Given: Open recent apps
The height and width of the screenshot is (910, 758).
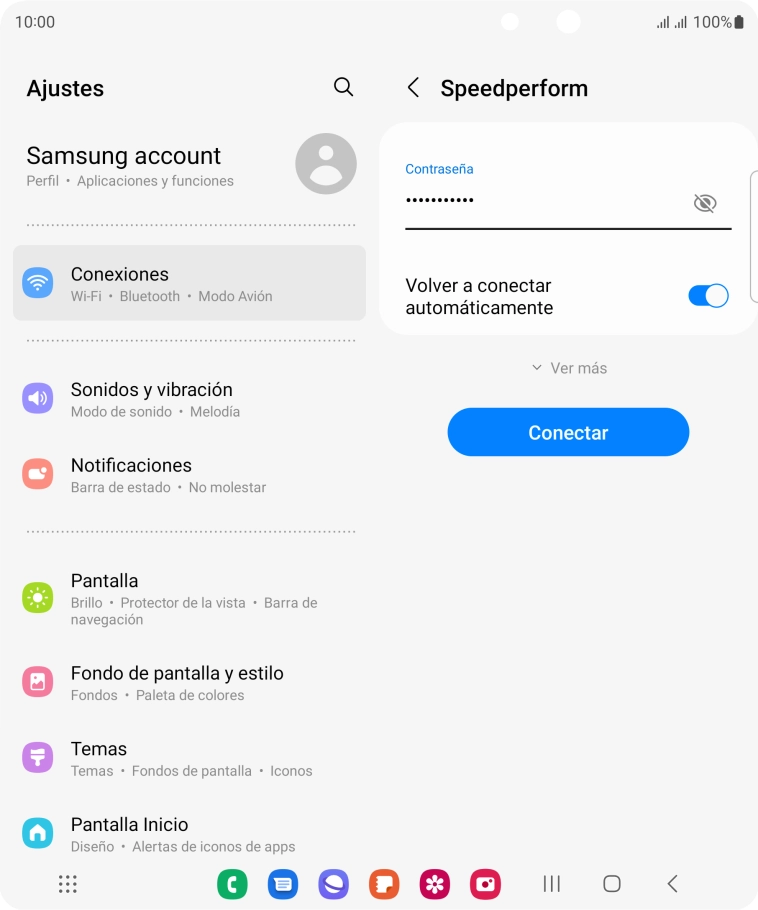Looking at the screenshot, I should [x=551, y=884].
